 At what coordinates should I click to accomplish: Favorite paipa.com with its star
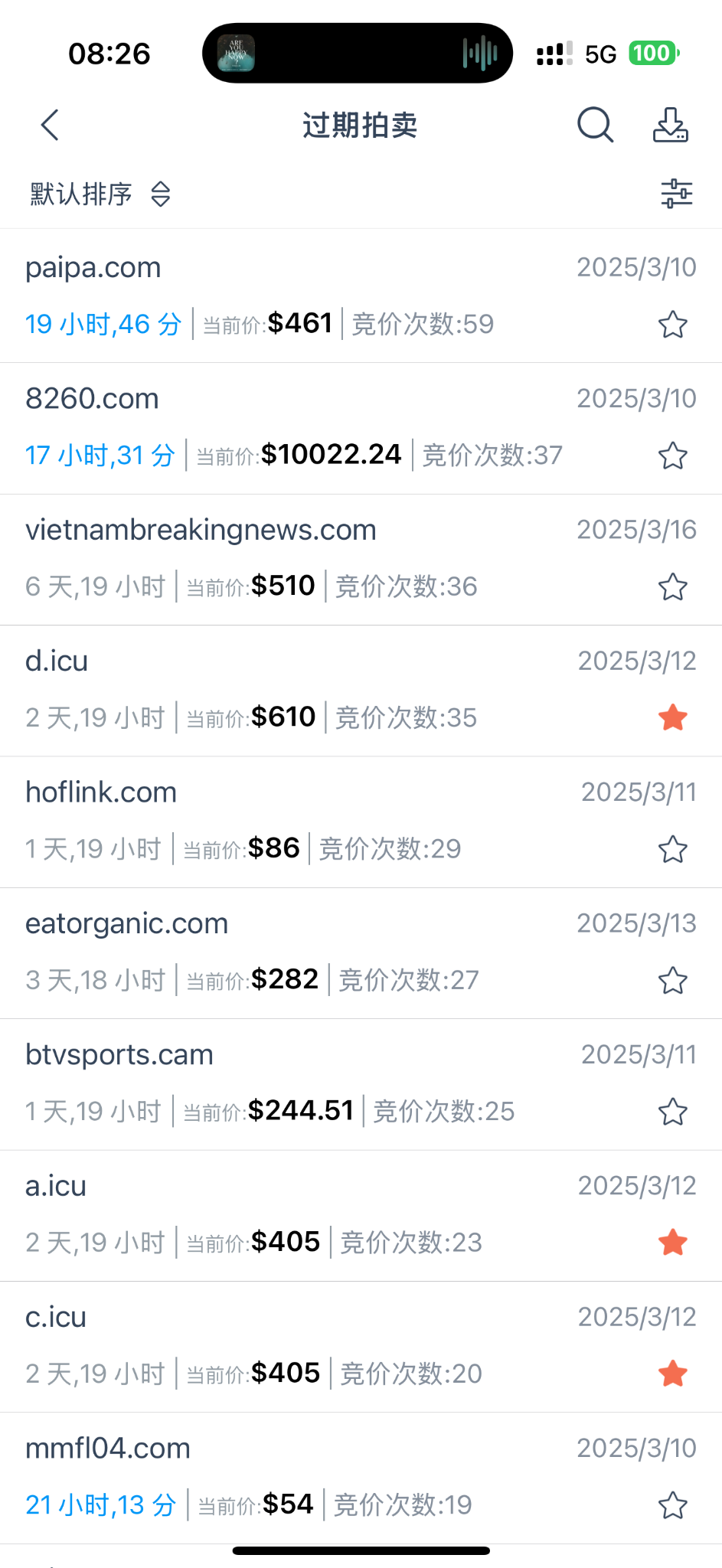(673, 325)
